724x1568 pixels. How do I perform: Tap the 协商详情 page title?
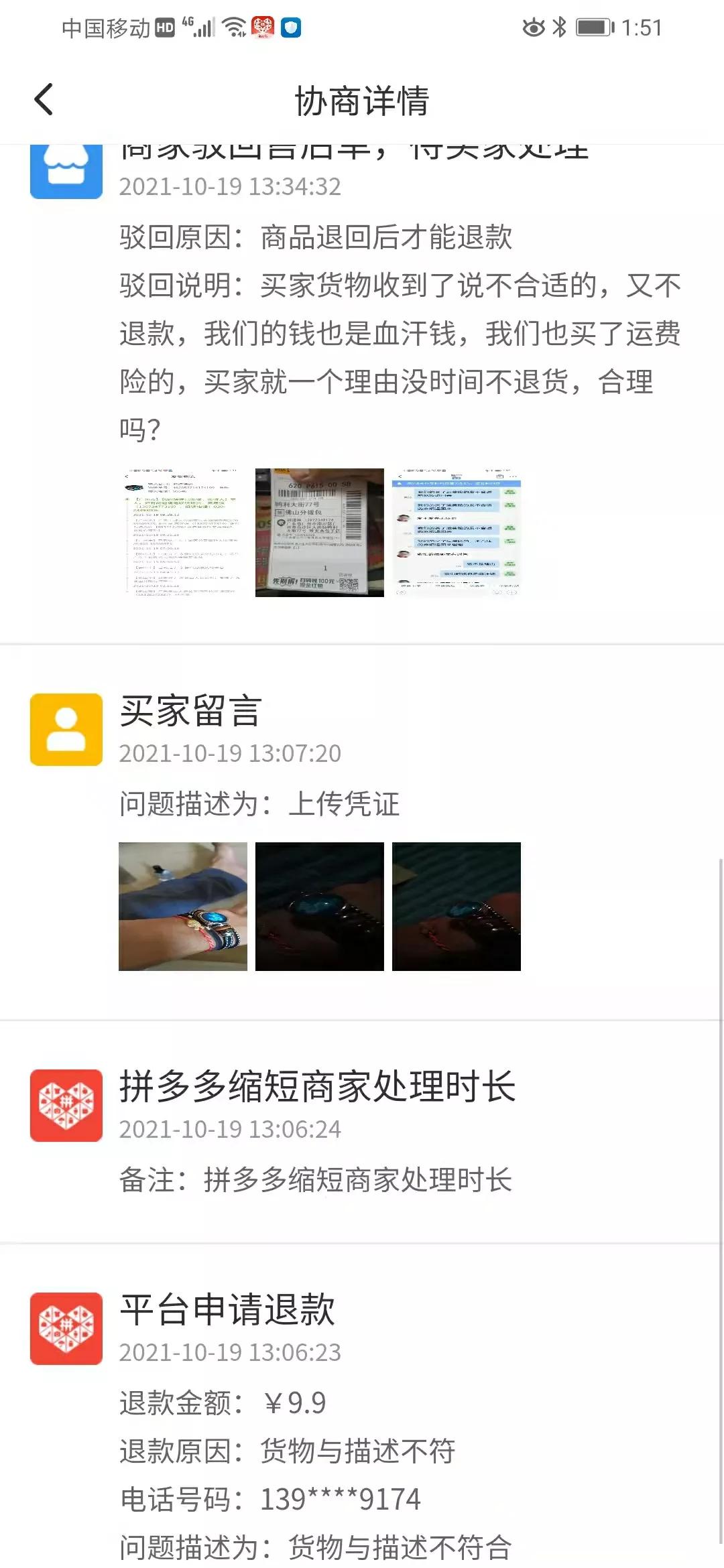coord(362,99)
